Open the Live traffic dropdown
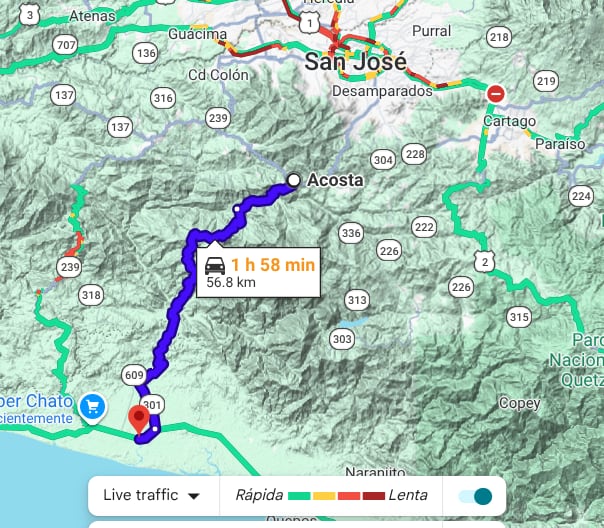This screenshot has height=528, width=604. tap(151, 495)
